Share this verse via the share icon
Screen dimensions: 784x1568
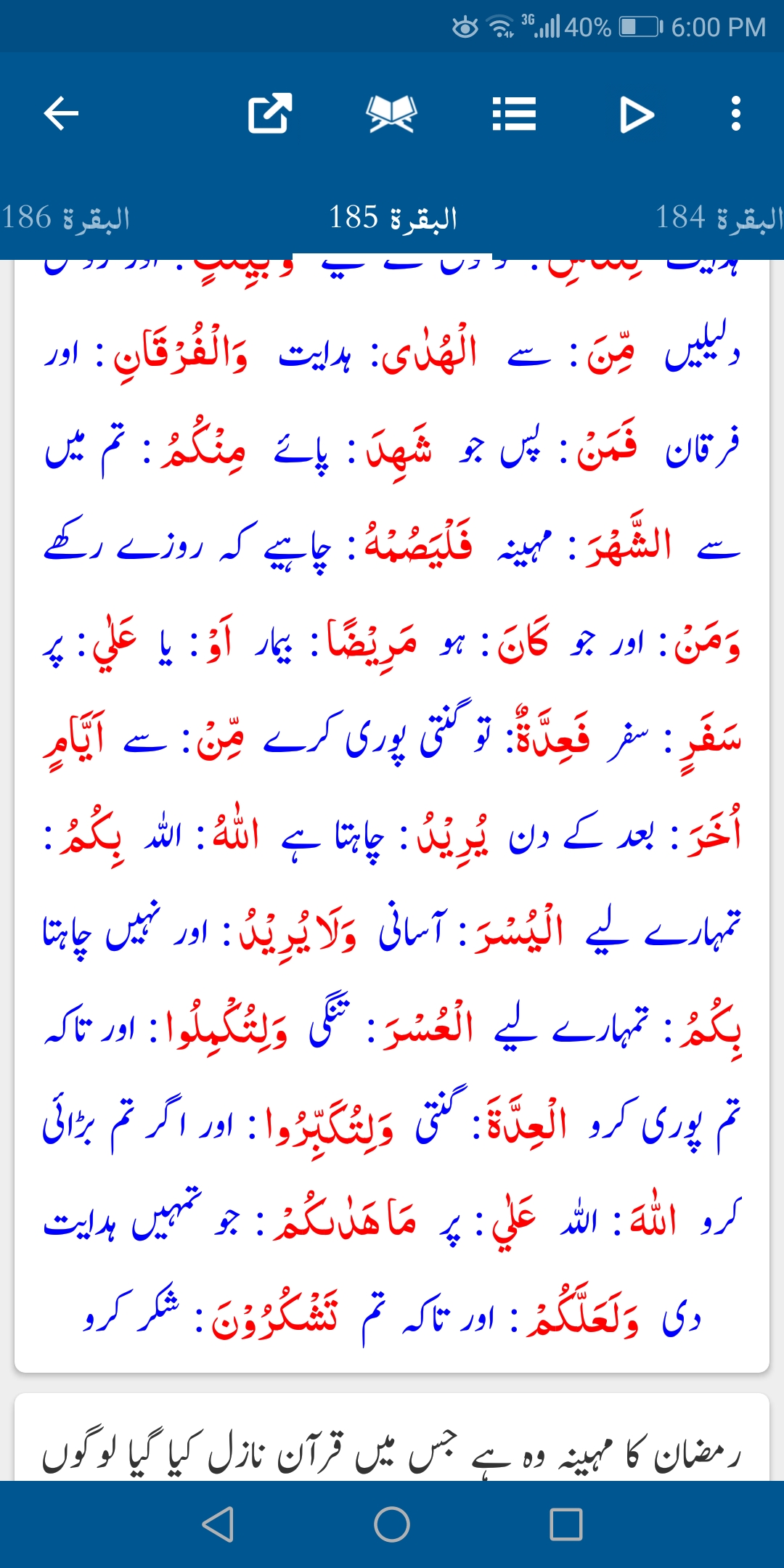[270, 113]
